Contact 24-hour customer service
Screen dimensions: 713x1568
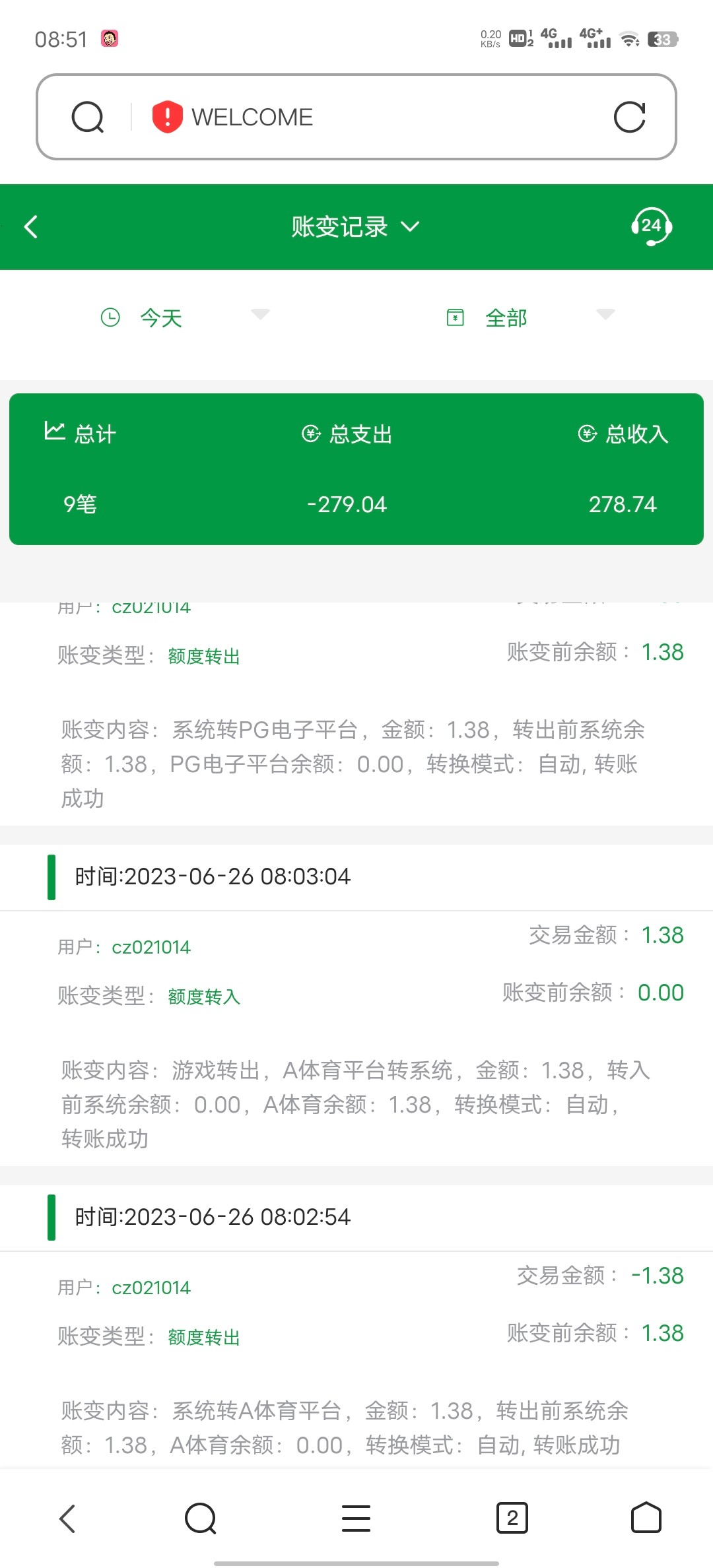click(x=651, y=227)
